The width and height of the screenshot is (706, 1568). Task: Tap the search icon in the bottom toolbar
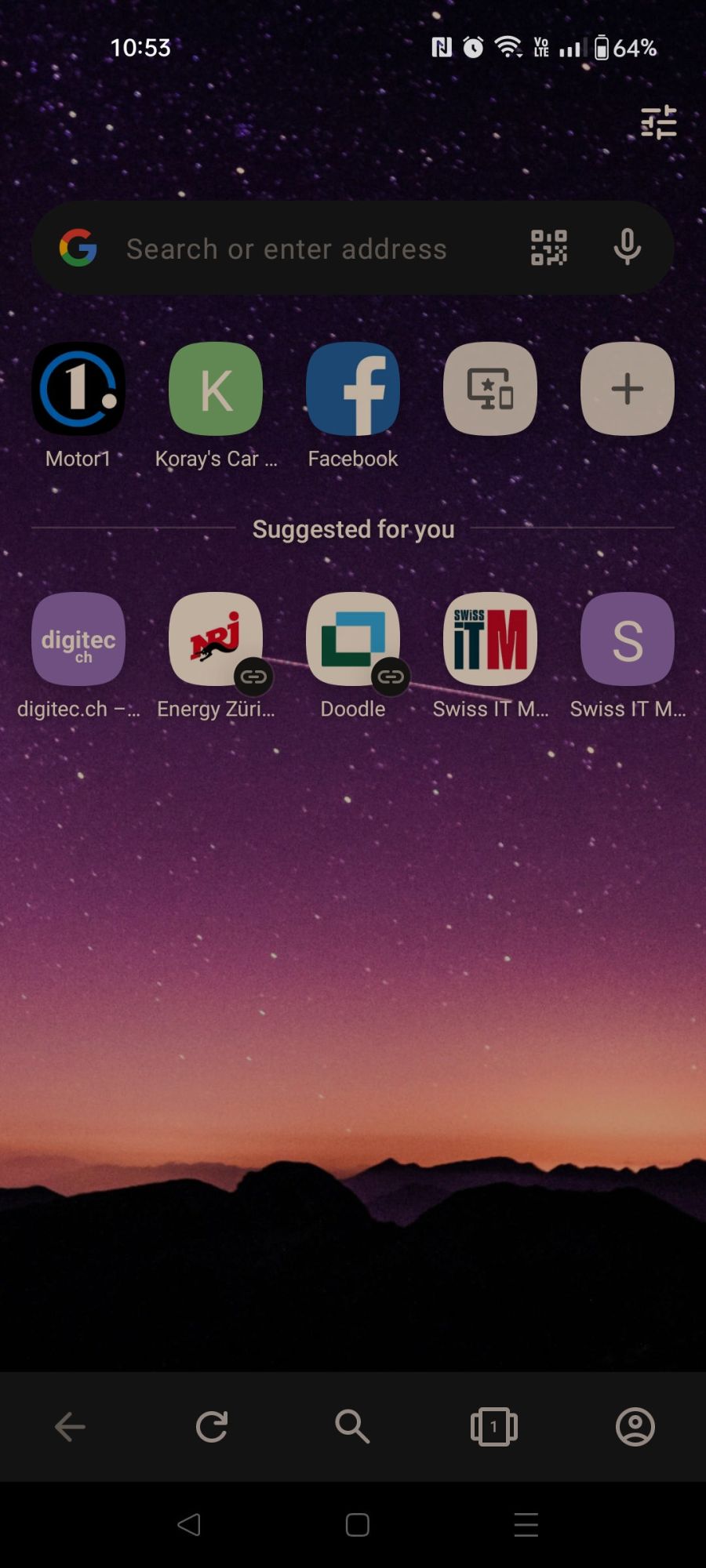(352, 1427)
